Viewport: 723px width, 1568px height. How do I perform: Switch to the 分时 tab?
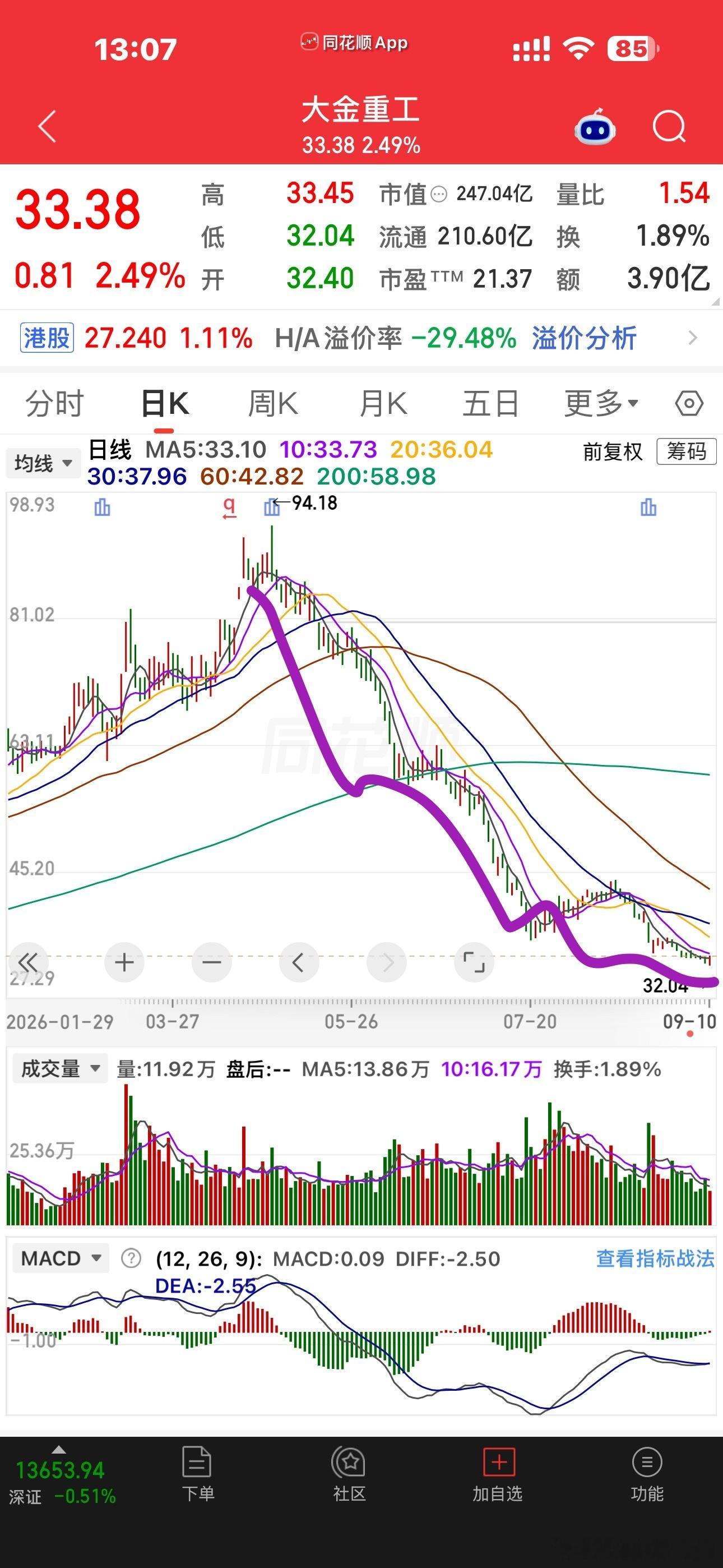(x=54, y=404)
